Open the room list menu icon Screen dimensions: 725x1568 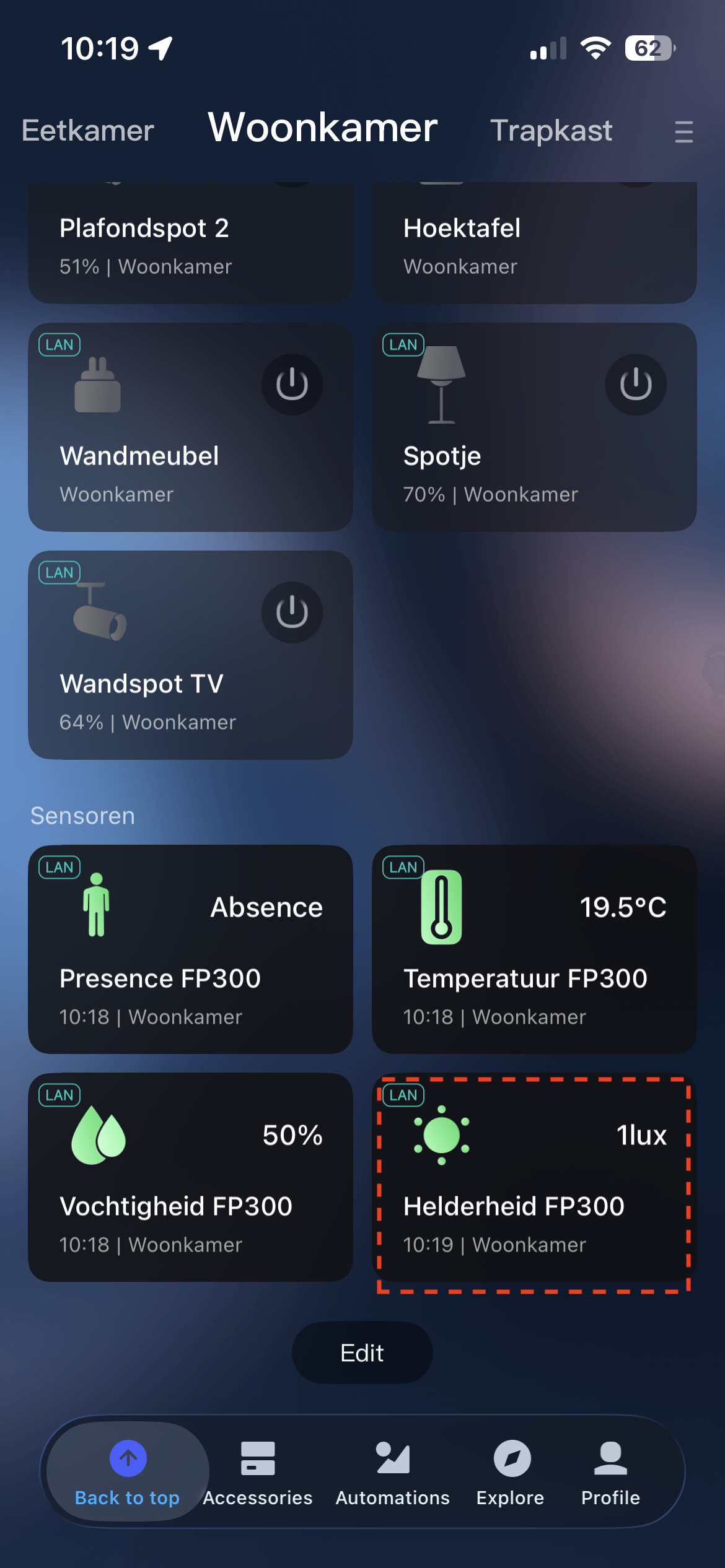[683, 132]
